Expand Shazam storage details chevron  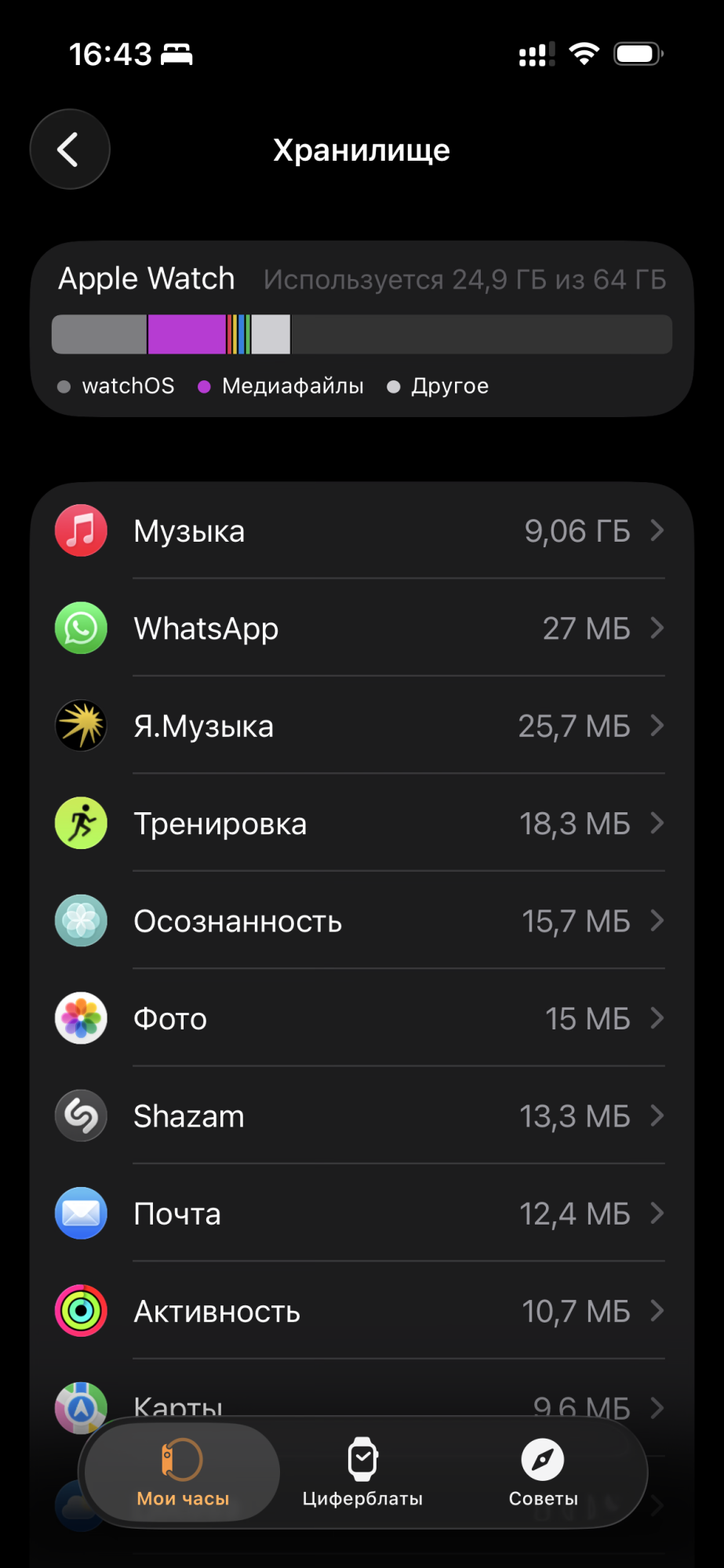[657, 1116]
